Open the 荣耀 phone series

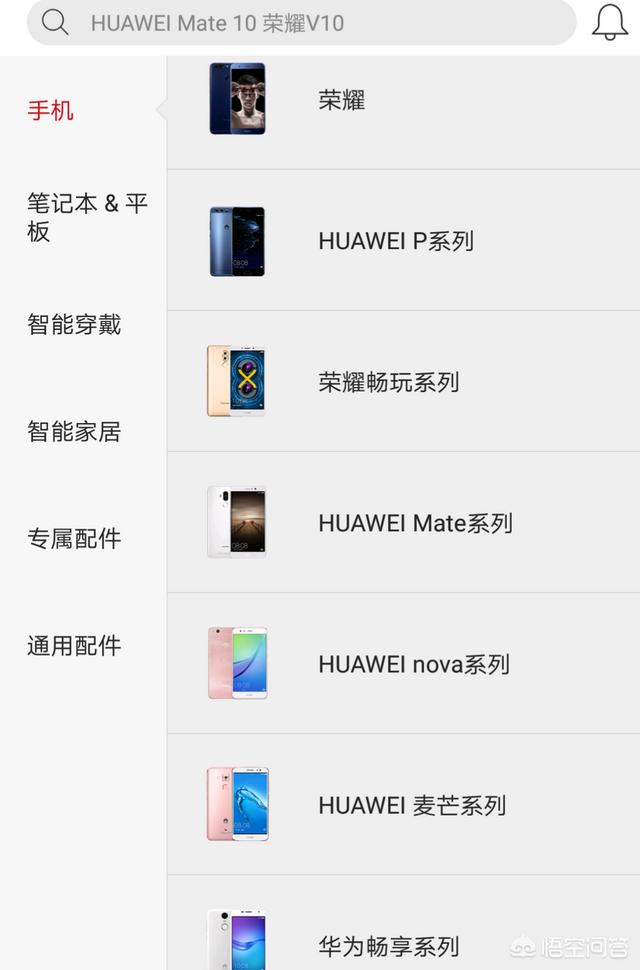pos(403,100)
